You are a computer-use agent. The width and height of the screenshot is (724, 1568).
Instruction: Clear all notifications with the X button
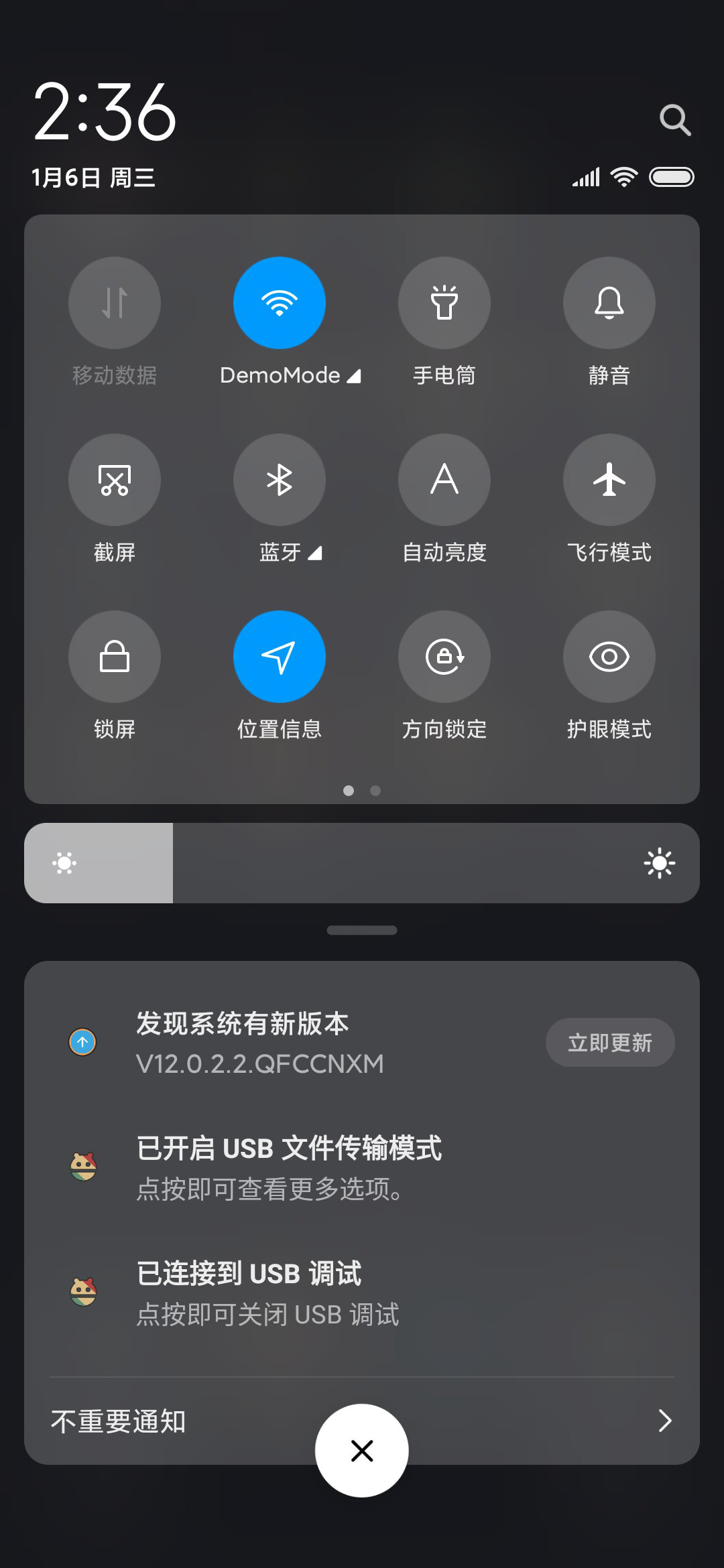362,1451
